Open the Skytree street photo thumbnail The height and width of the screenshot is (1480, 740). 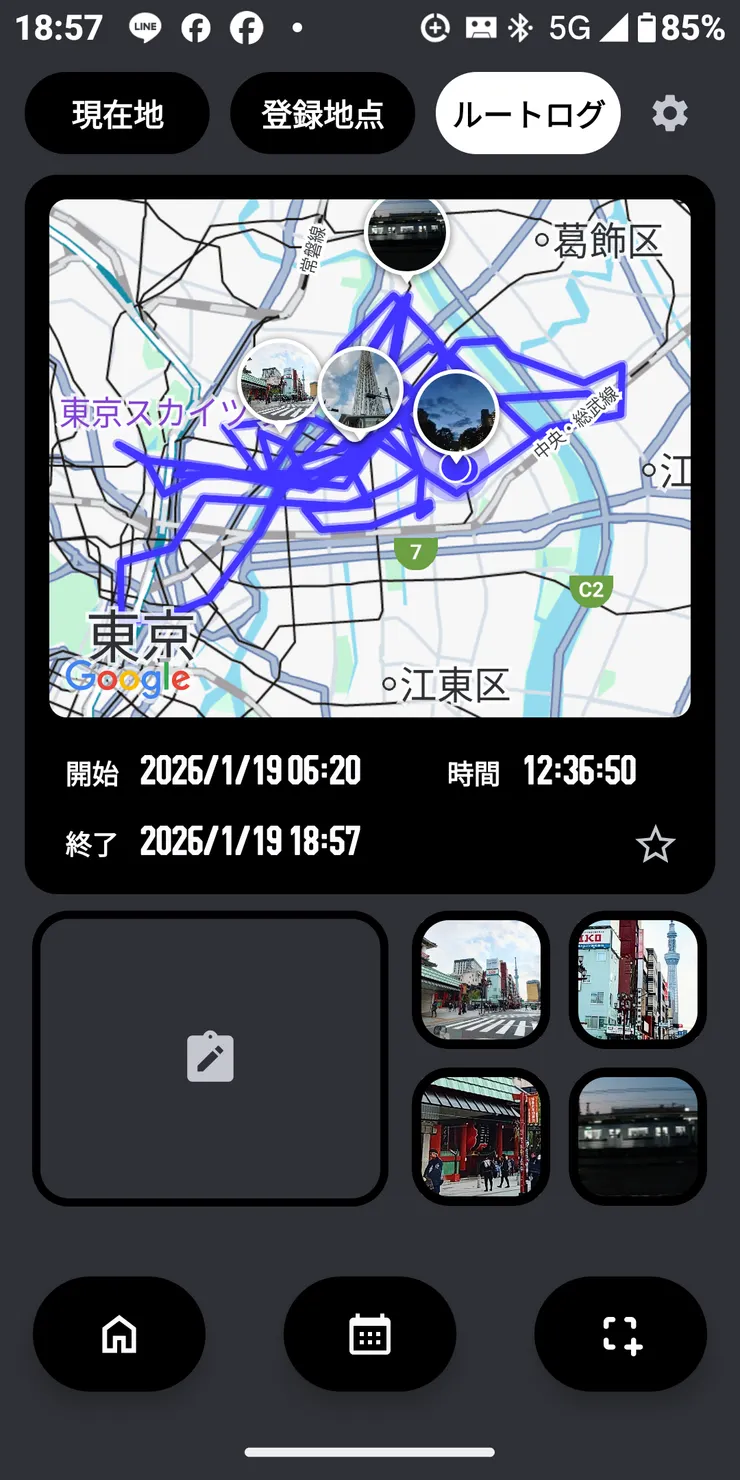637,980
